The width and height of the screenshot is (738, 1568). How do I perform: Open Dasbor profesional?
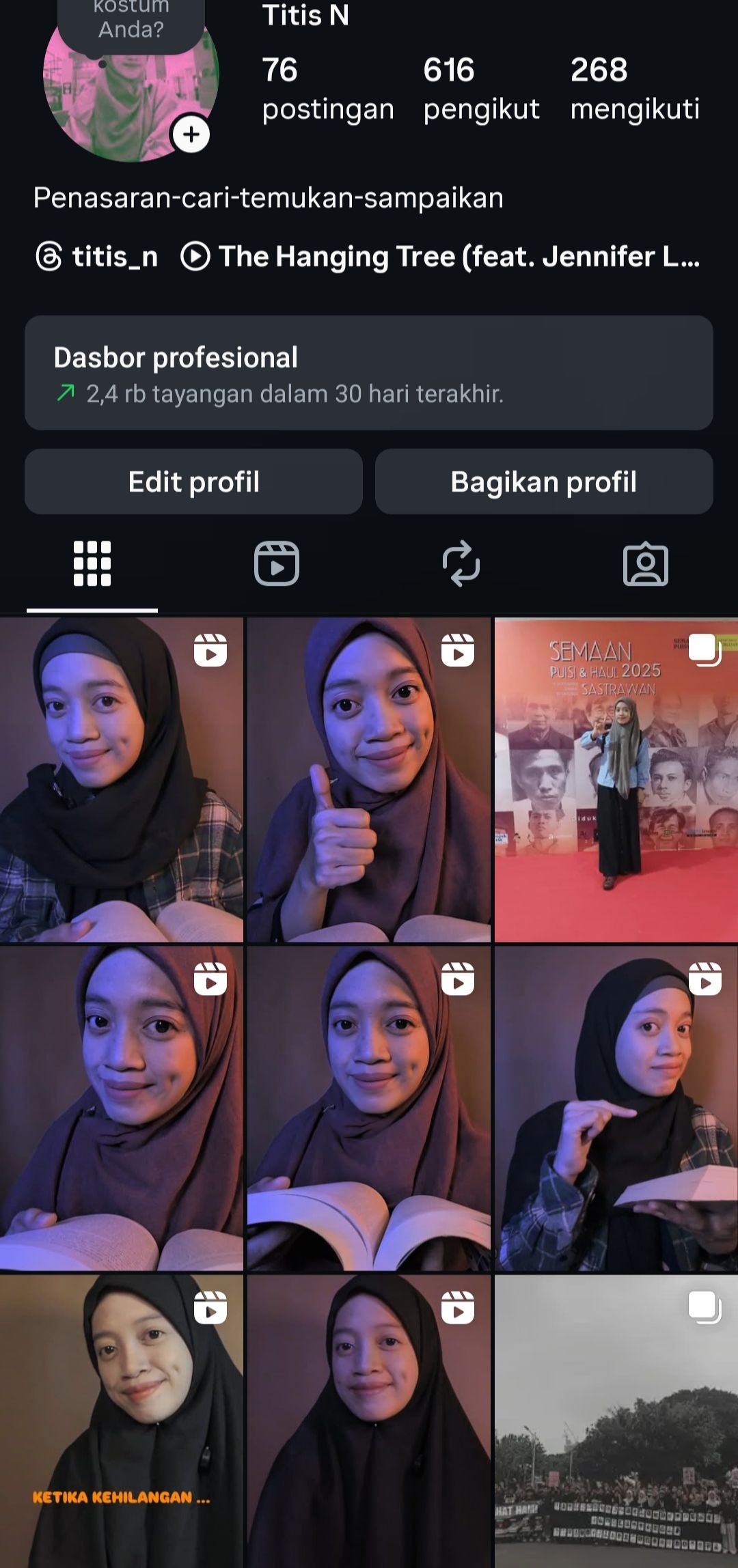point(369,373)
